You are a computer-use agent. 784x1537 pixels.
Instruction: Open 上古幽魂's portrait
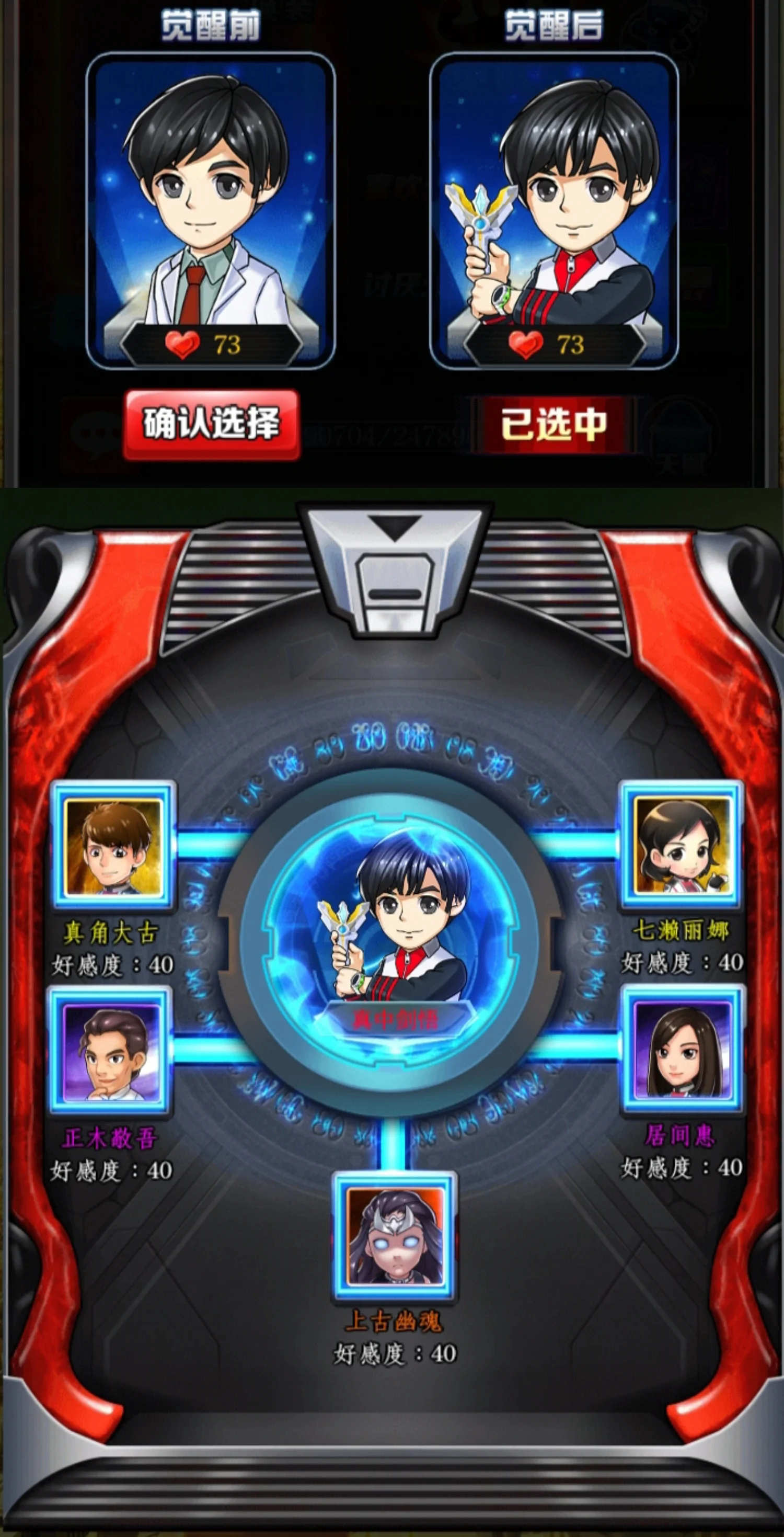pyautogui.click(x=395, y=1236)
